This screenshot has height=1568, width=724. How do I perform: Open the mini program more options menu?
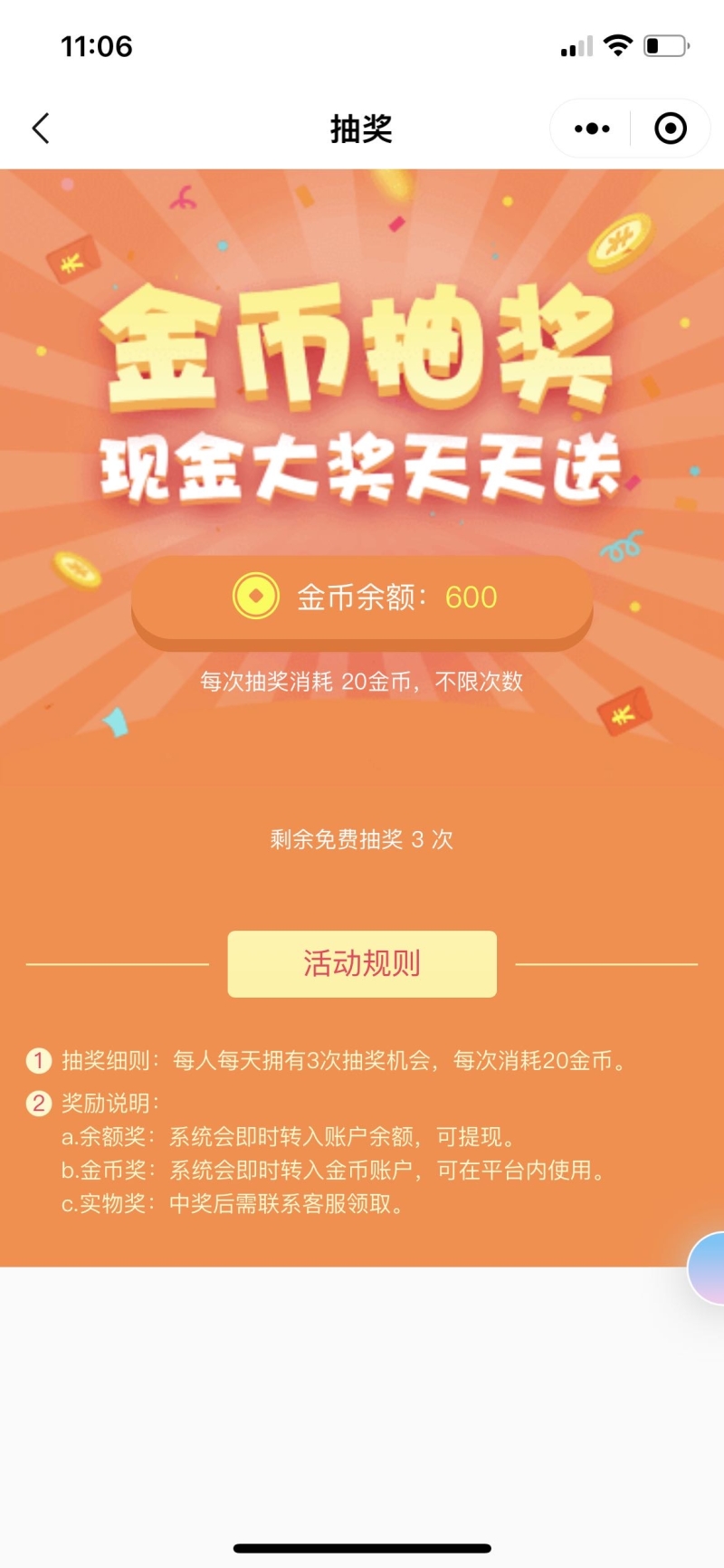pos(592,129)
